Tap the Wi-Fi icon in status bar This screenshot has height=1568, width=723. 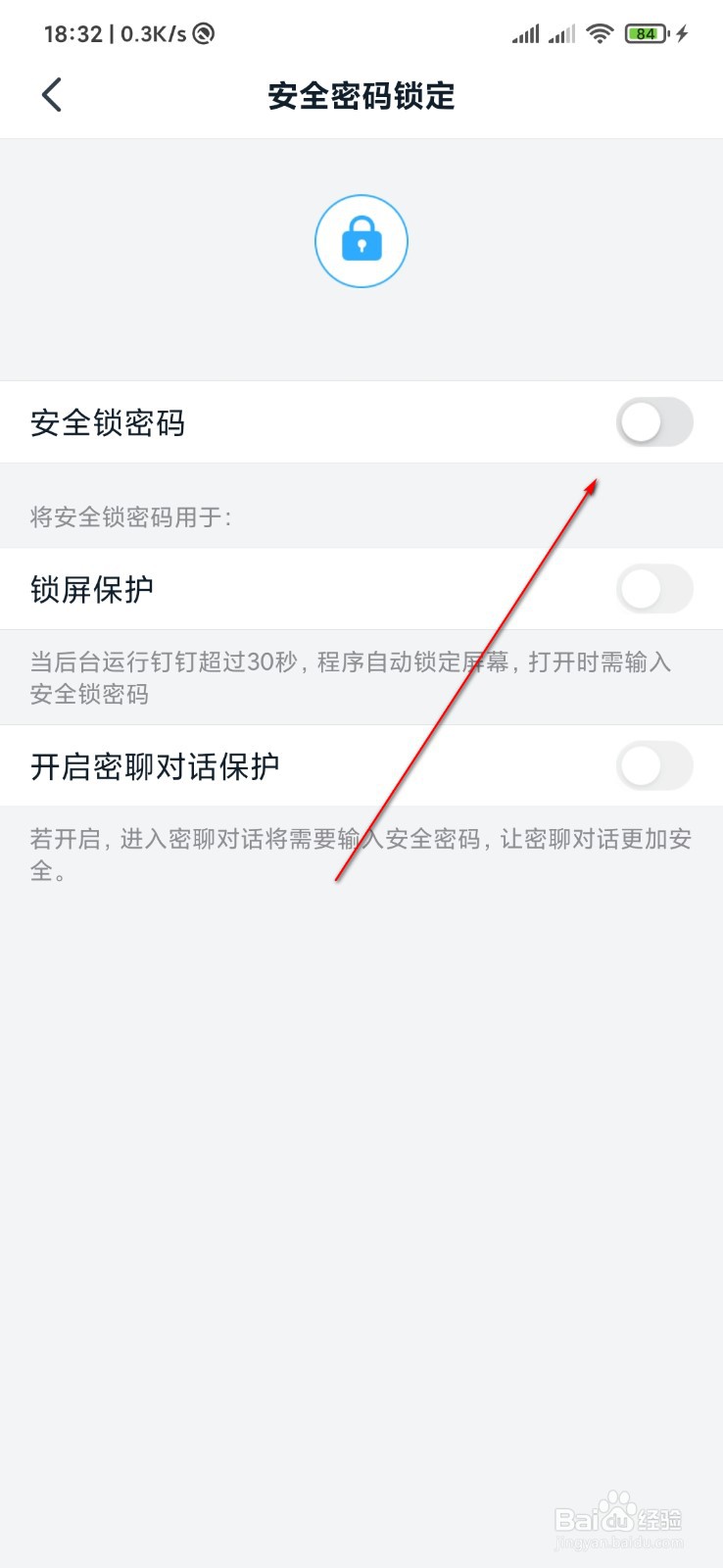[601, 32]
